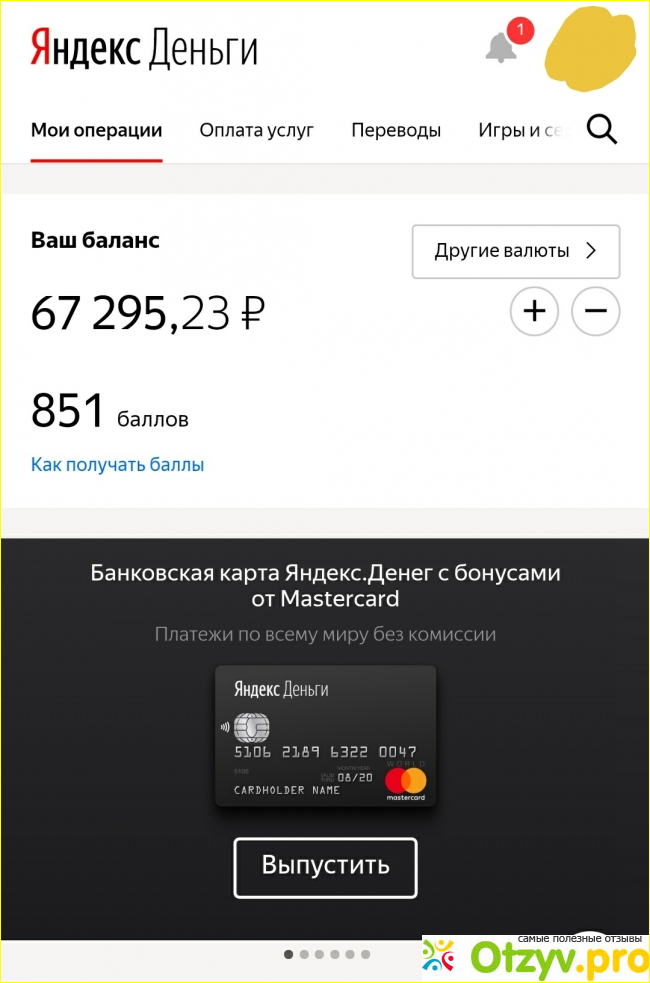Tap the search magnifier icon
Image resolution: width=650 pixels, height=983 pixels.
point(601,130)
